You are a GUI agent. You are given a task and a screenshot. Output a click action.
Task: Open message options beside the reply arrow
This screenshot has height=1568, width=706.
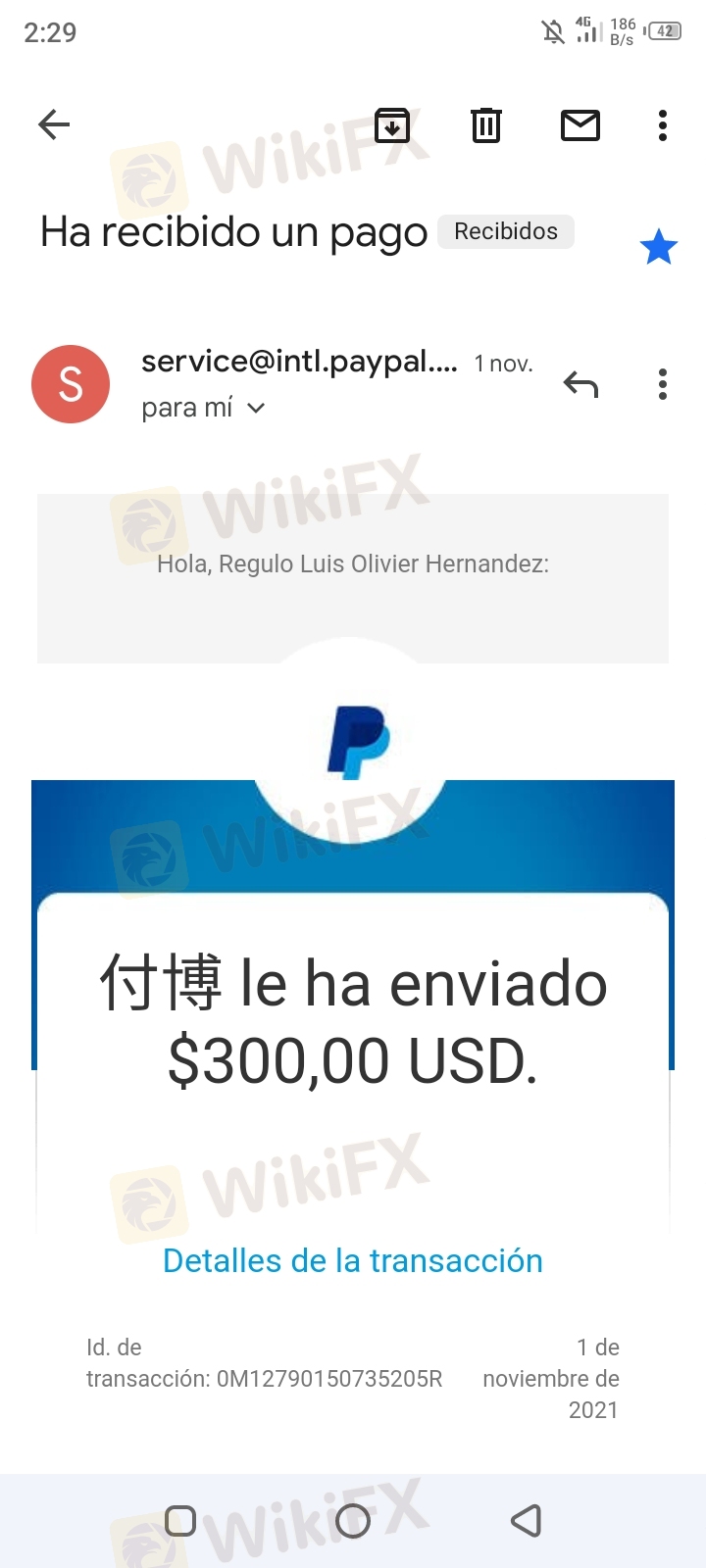[x=663, y=384]
